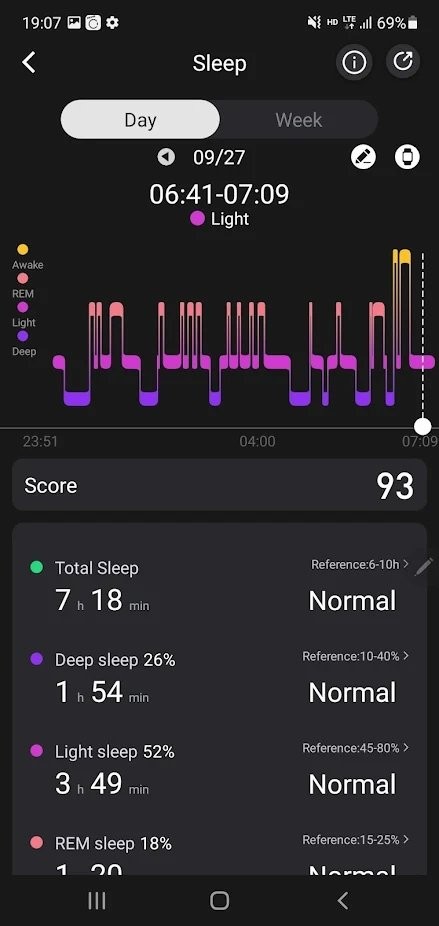Open Deep sleep reference 10-40%
The image size is (439, 926).
tap(356, 656)
